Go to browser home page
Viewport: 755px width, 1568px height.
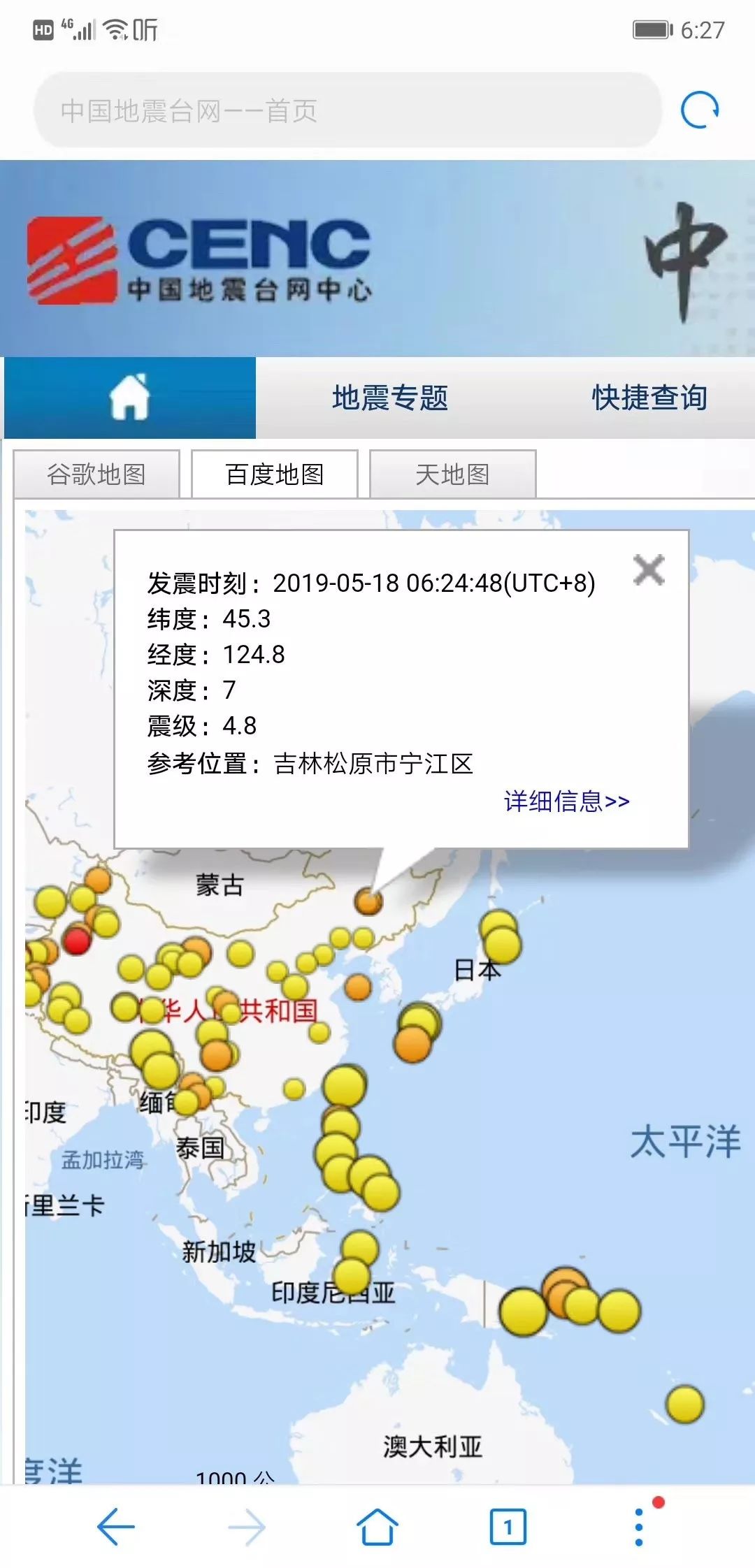pos(377,1527)
